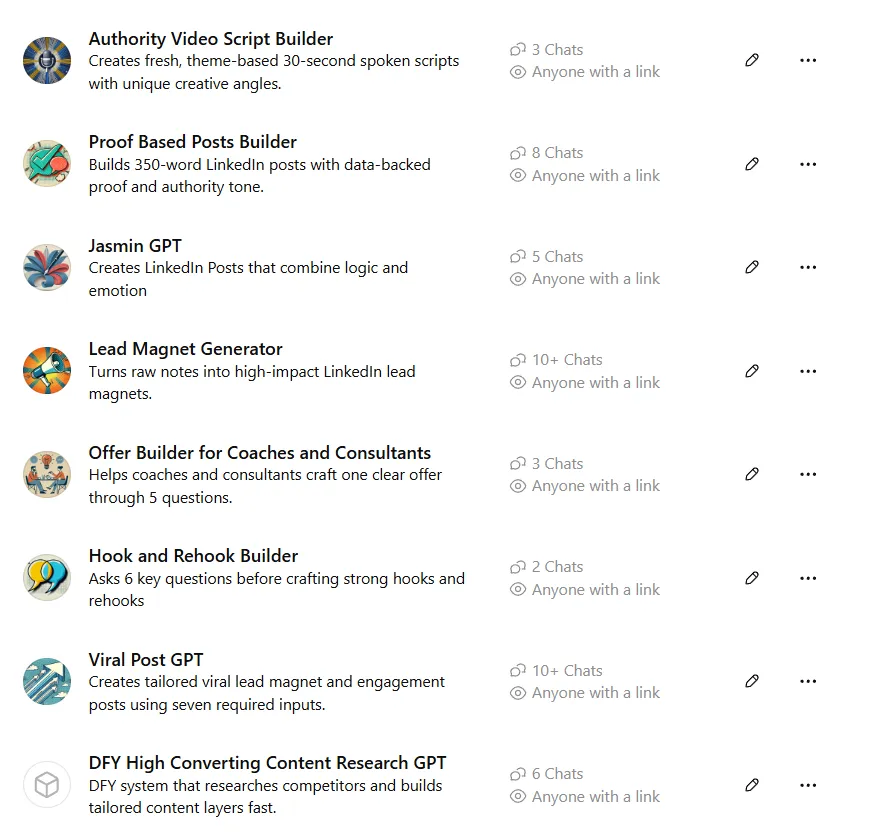Launch Hook and Rehook Builder

(x=193, y=556)
